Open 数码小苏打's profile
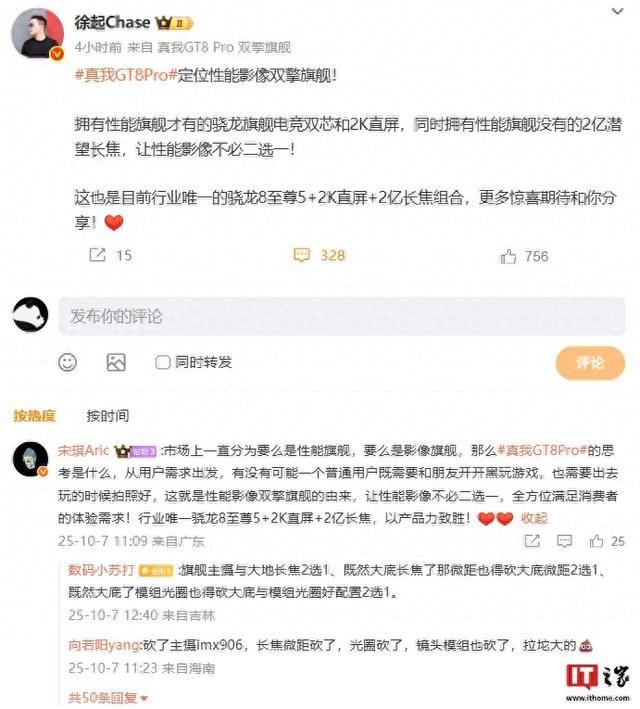640x709 pixels. coord(101,571)
